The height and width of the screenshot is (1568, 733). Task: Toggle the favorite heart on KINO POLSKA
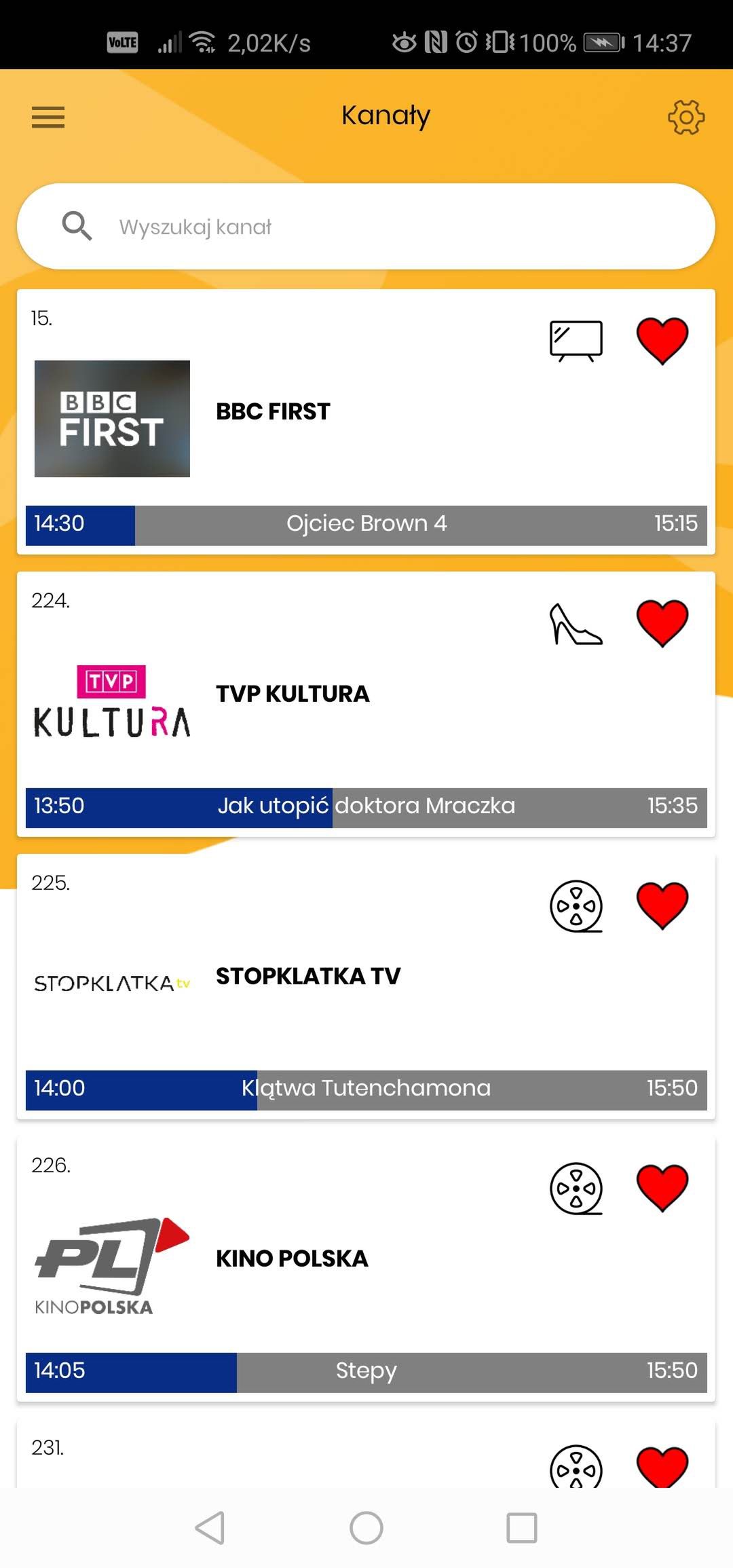click(662, 1188)
